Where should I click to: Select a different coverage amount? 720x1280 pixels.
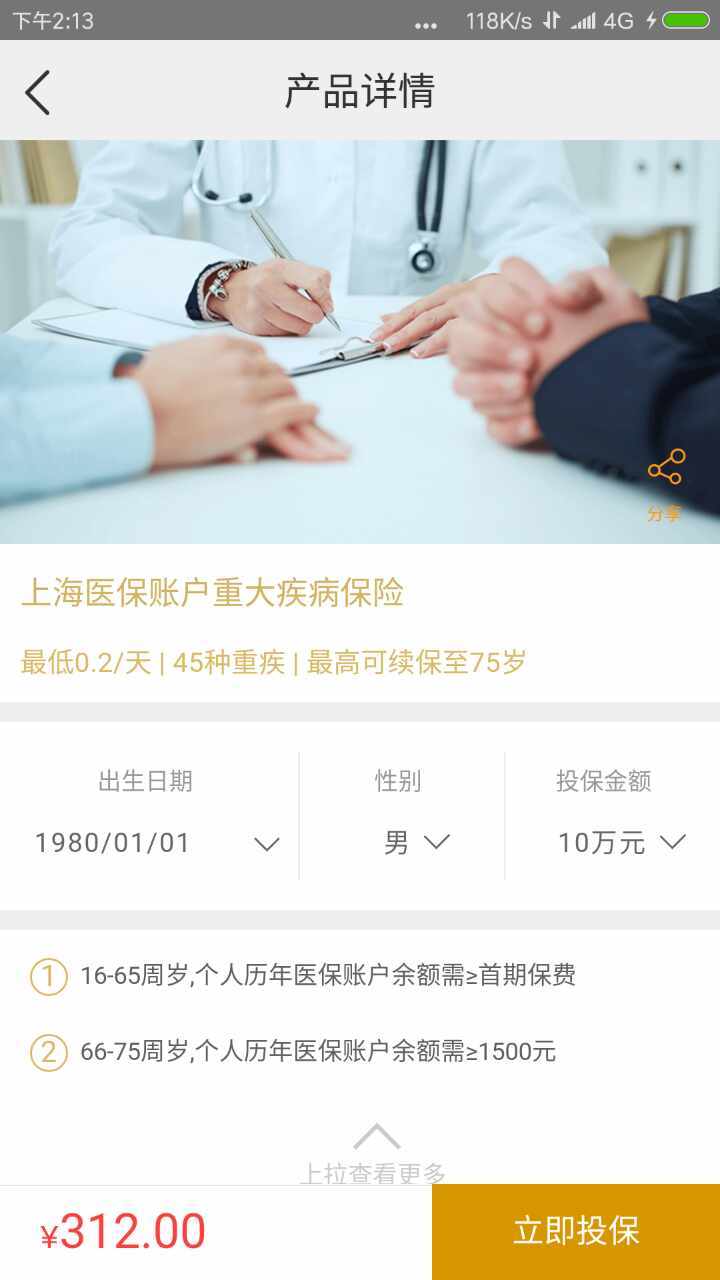tap(620, 843)
